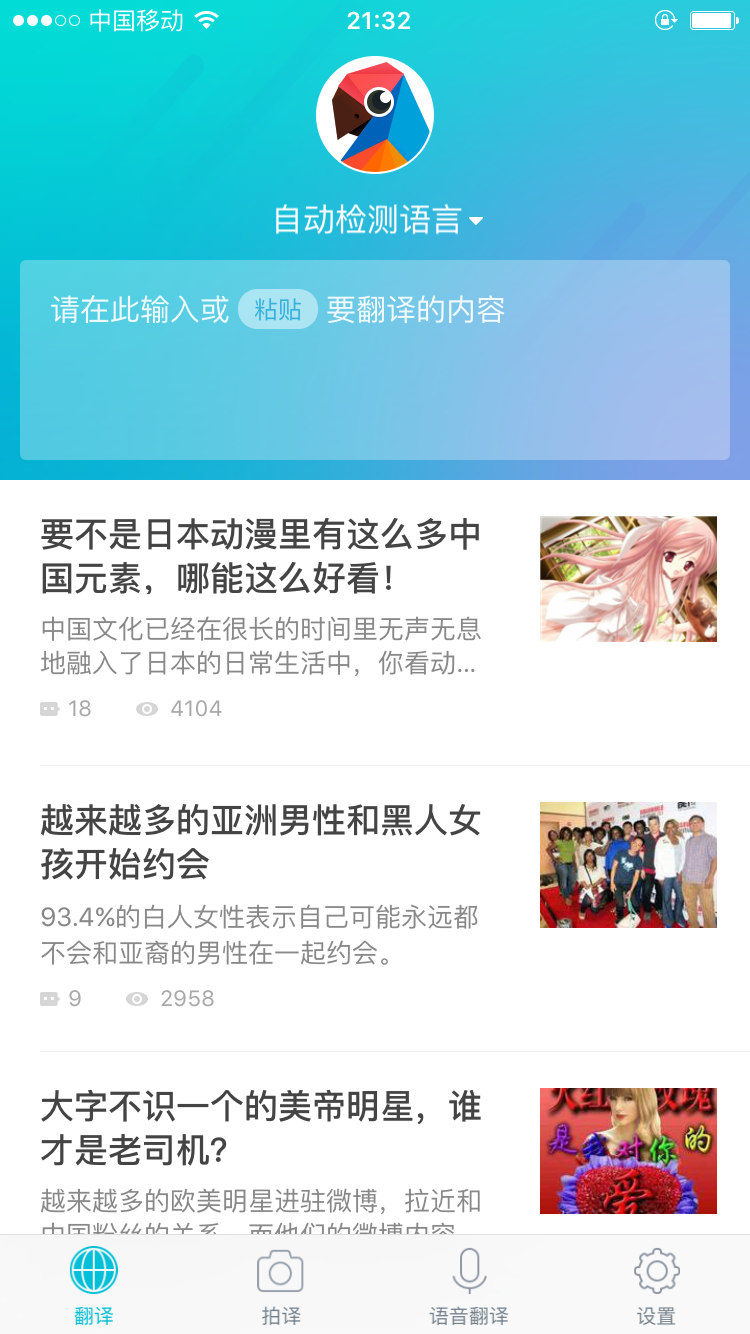Switch to the 语音翻译 voice tab
Viewport: 750px width, 1334px height.
point(469,1288)
